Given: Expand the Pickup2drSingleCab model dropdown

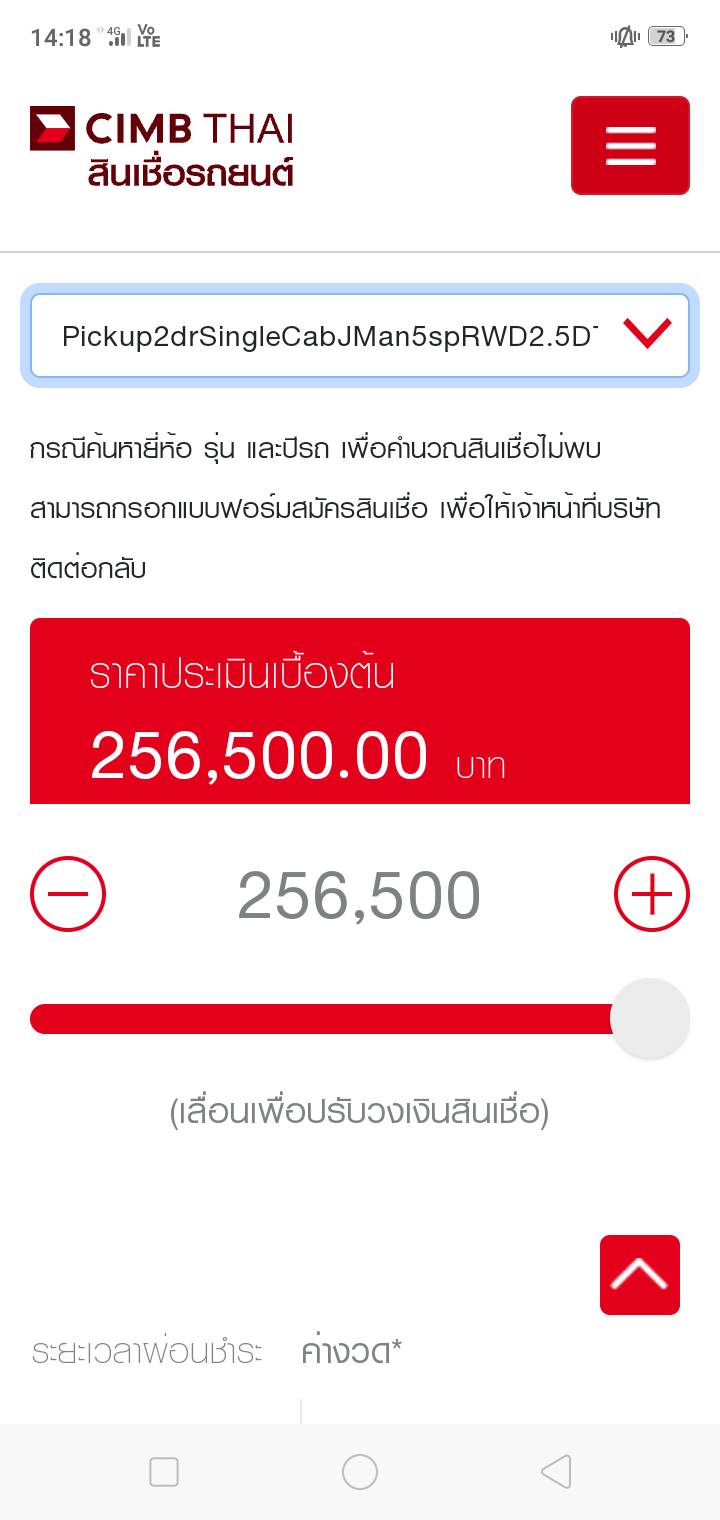Looking at the screenshot, I should tap(359, 336).
